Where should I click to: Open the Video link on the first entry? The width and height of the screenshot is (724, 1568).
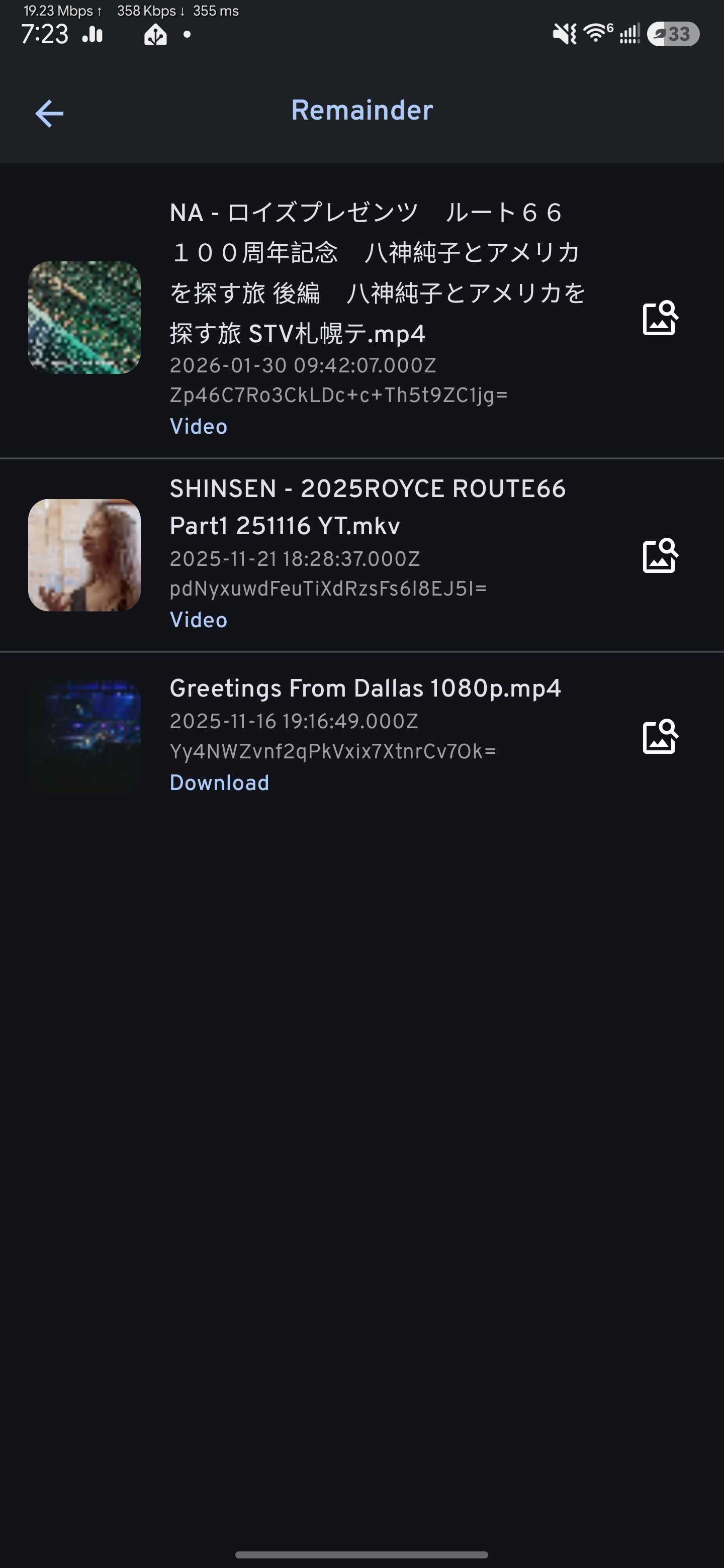coord(199,426)
